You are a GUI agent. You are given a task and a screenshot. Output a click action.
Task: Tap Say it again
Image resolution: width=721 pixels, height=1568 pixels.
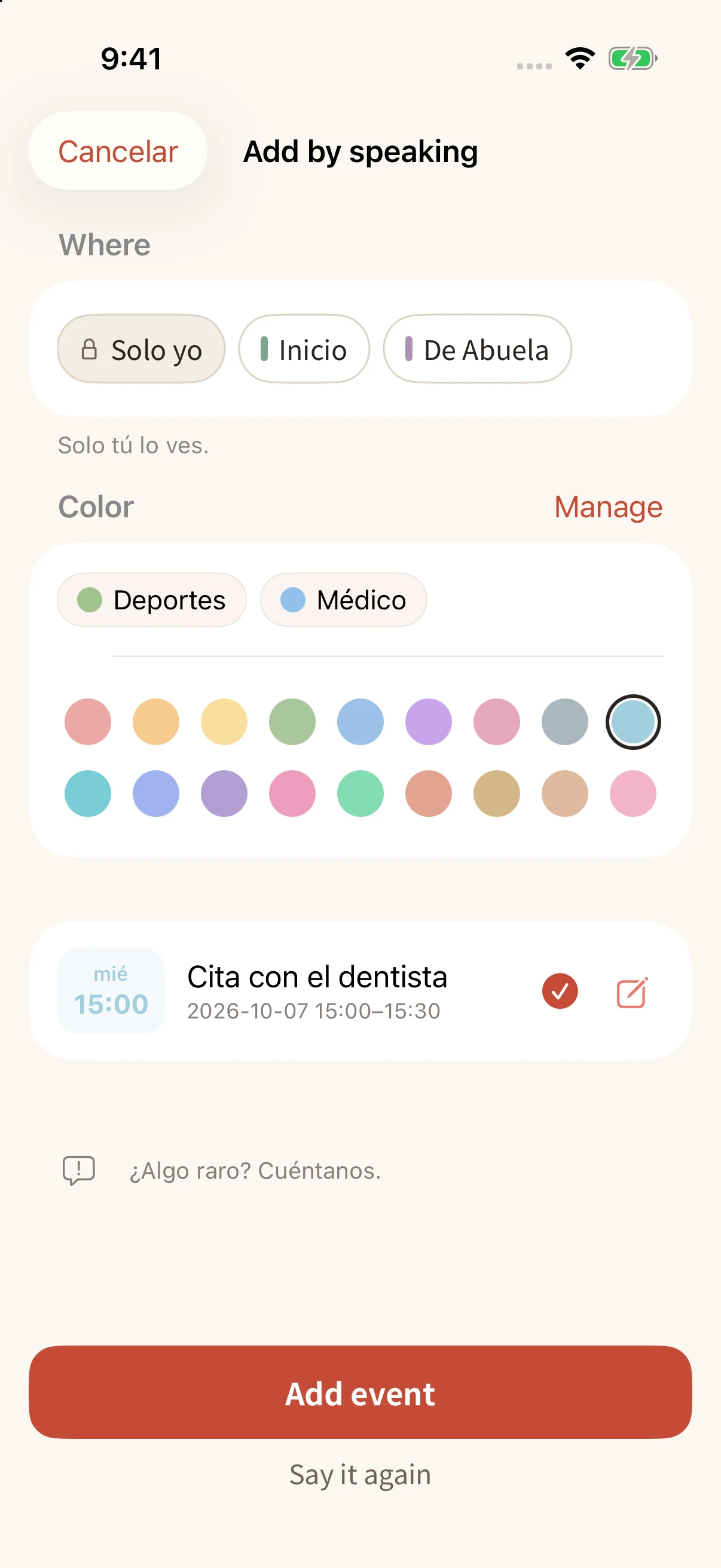(360, 1474)
